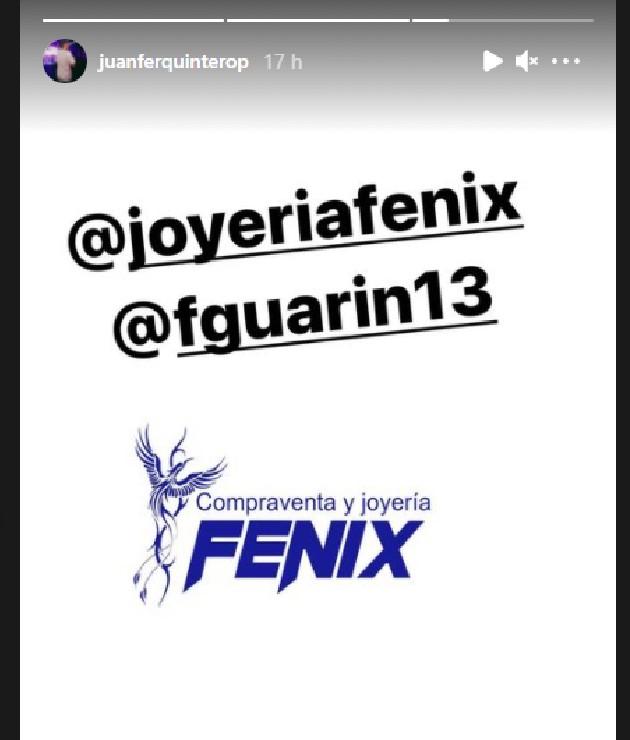Tap the play button on the story
This screenshot has width=630, height=740.
pyautogui.click(x=492, y=62)
